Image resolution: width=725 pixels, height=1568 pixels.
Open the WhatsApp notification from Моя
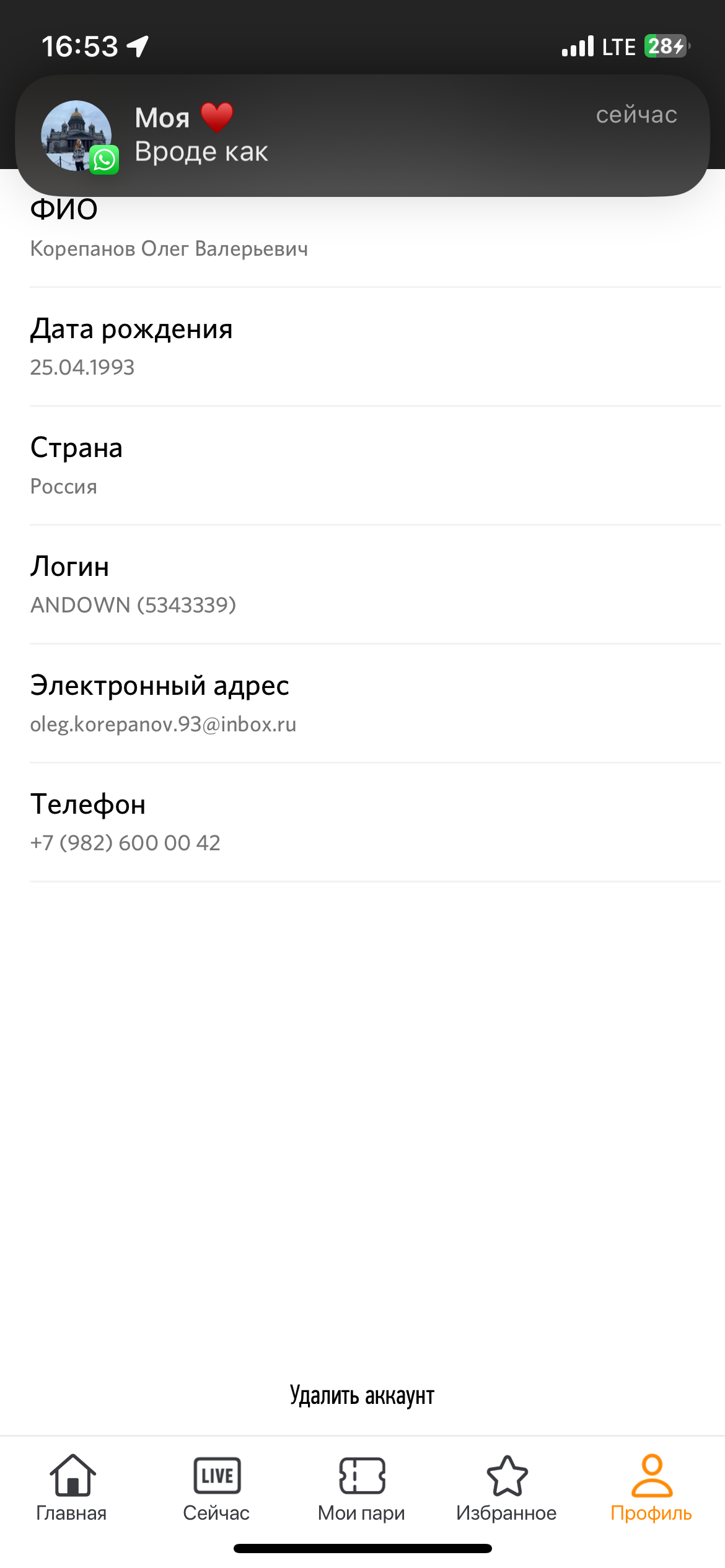point(362,135)
